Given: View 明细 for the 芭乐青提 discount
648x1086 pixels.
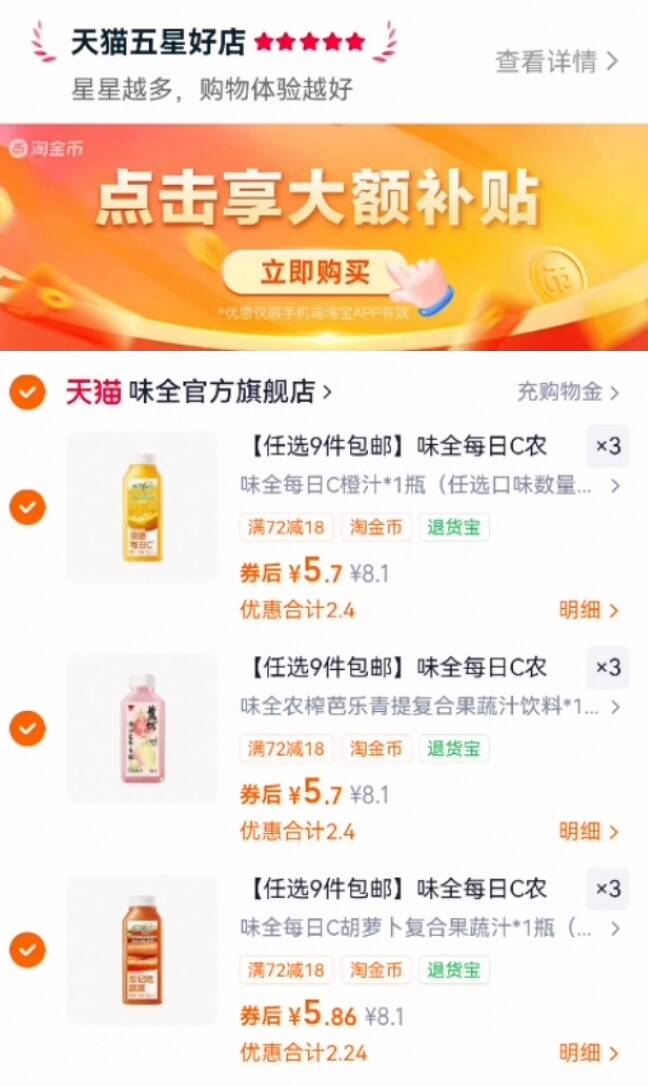Looking at the screenshot, I should pyautogui.click(x=588, y=831).
